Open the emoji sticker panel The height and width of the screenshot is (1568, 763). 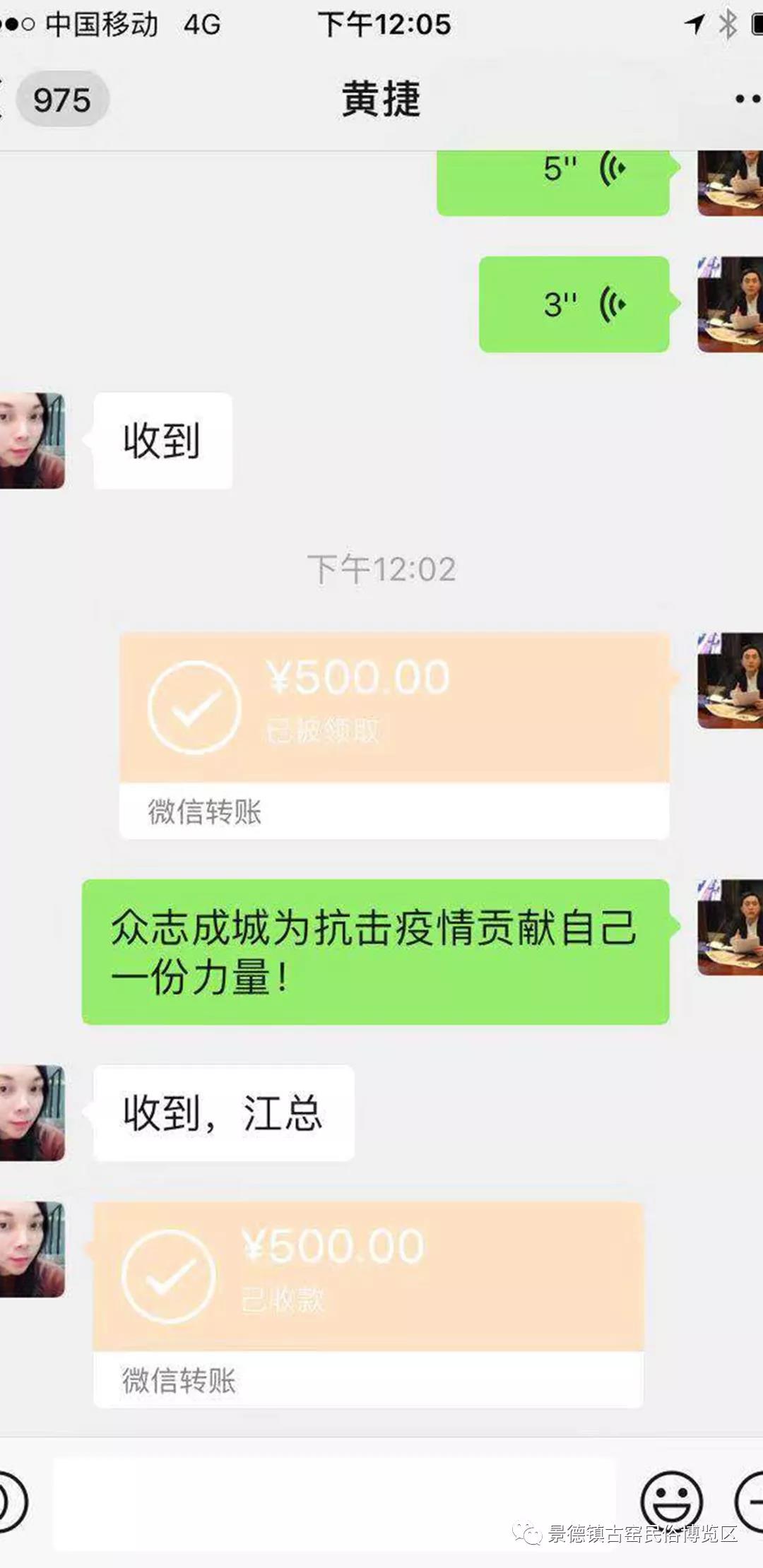pos(670,1502)
